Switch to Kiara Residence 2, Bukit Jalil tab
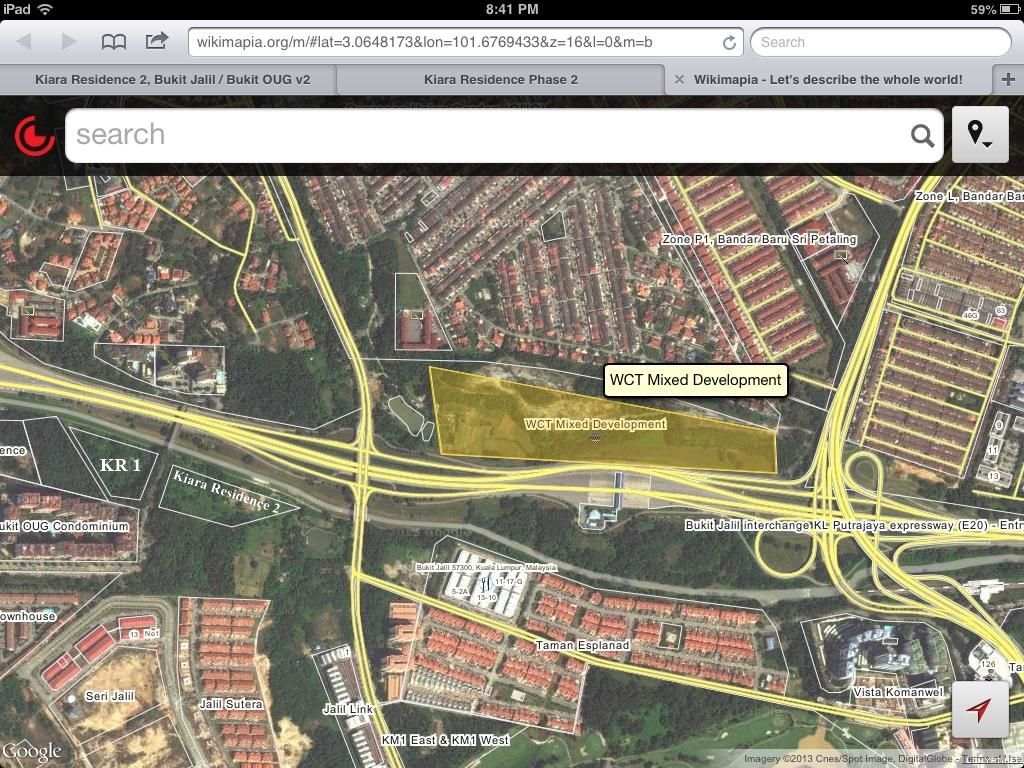 (172, 79)
